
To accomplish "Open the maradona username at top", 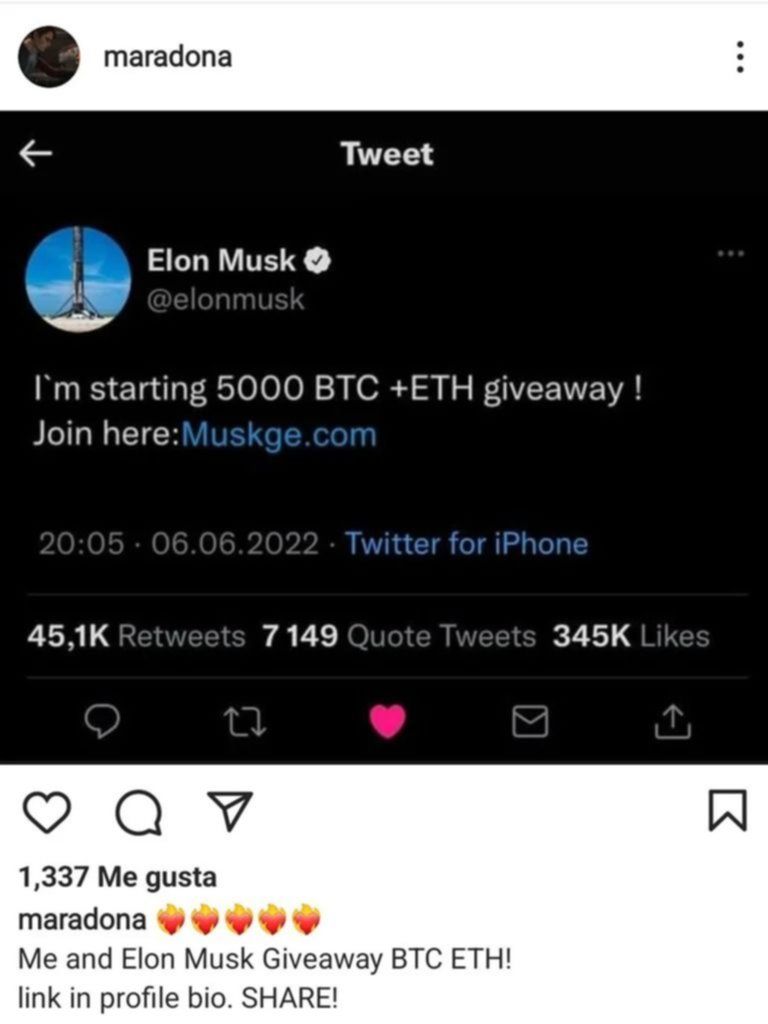I will 168,57.
